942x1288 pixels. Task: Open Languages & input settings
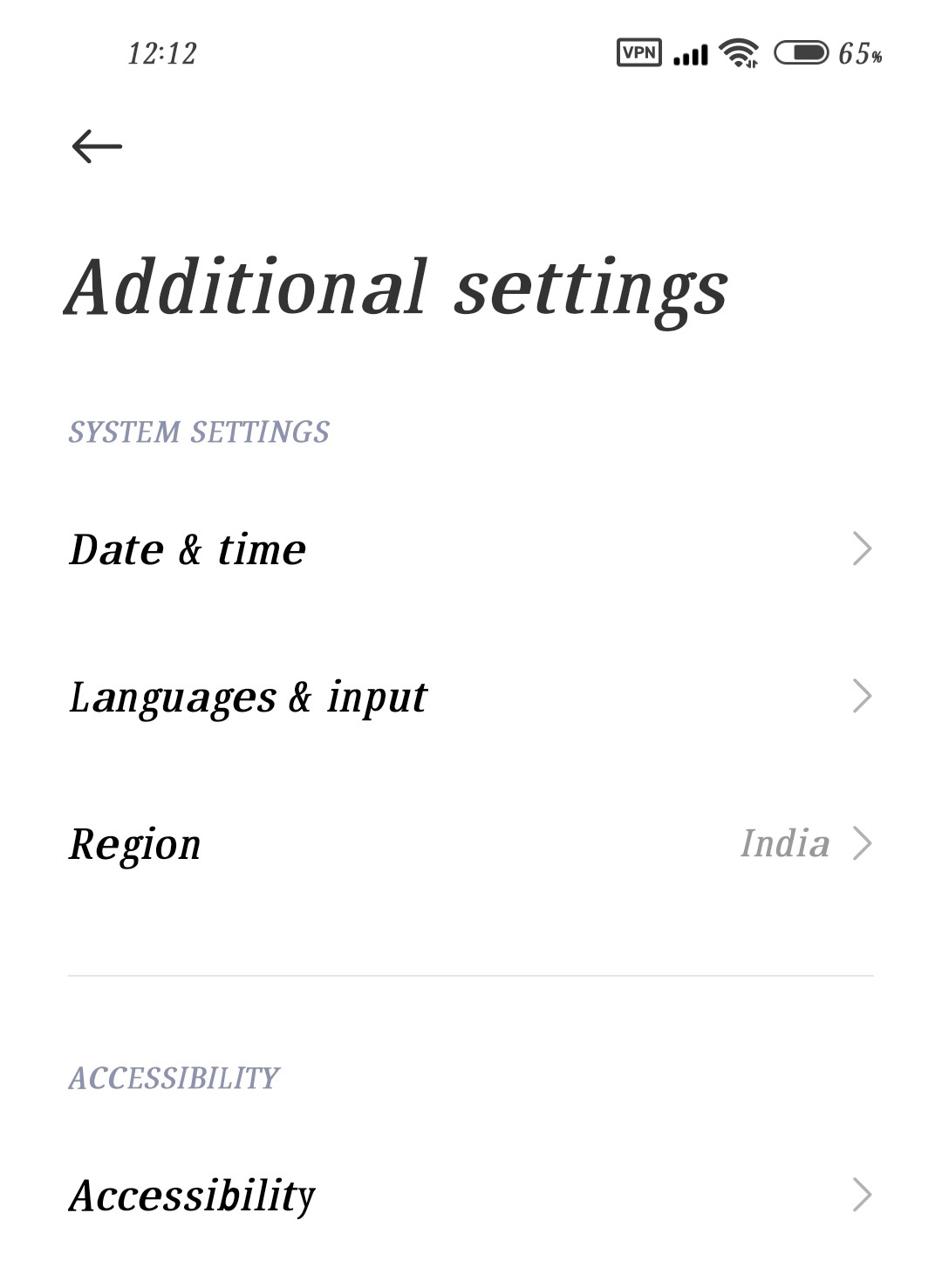pyautogui.click(x=469, y=697)
